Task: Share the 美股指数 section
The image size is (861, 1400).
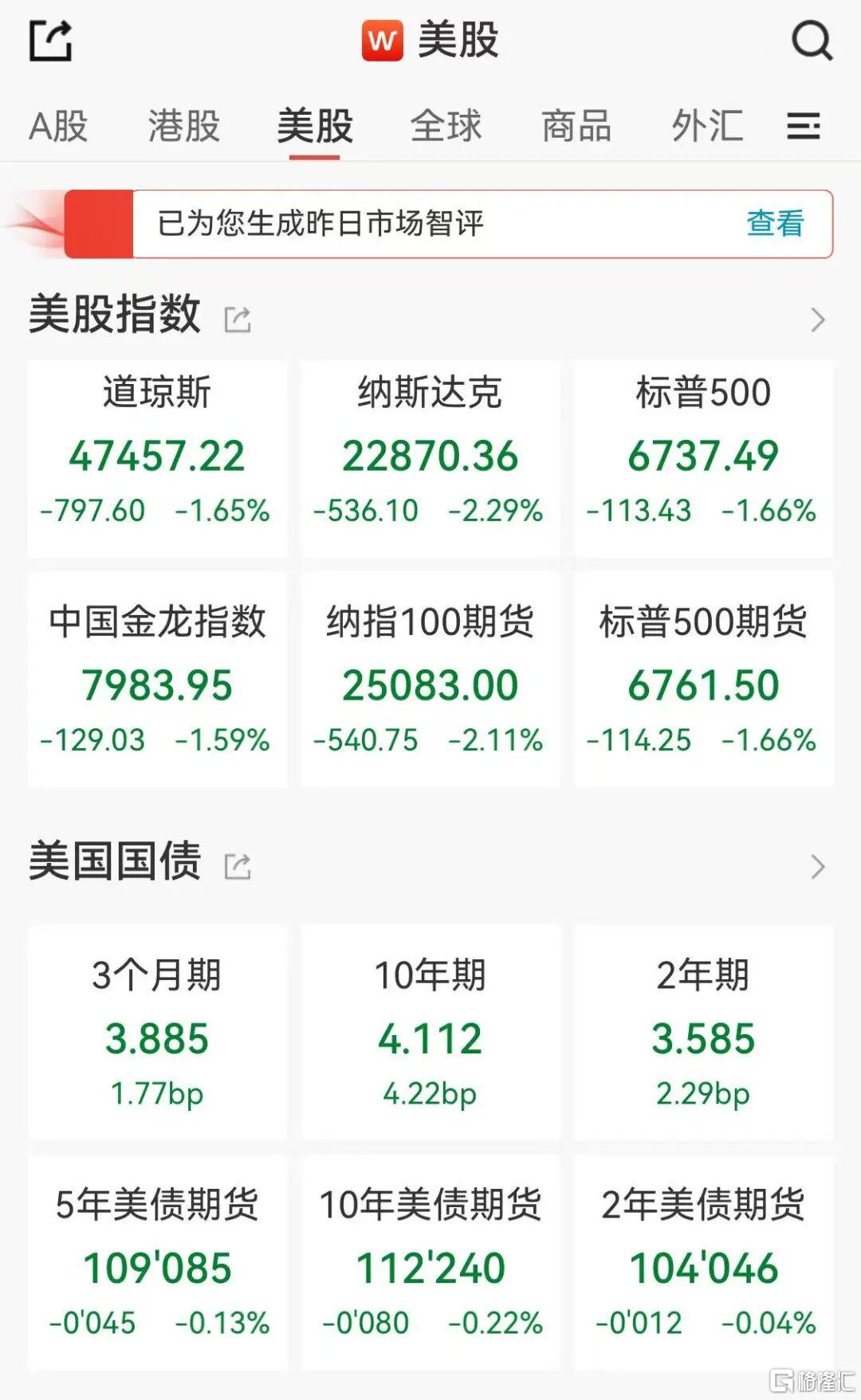Action: (238, 320)
